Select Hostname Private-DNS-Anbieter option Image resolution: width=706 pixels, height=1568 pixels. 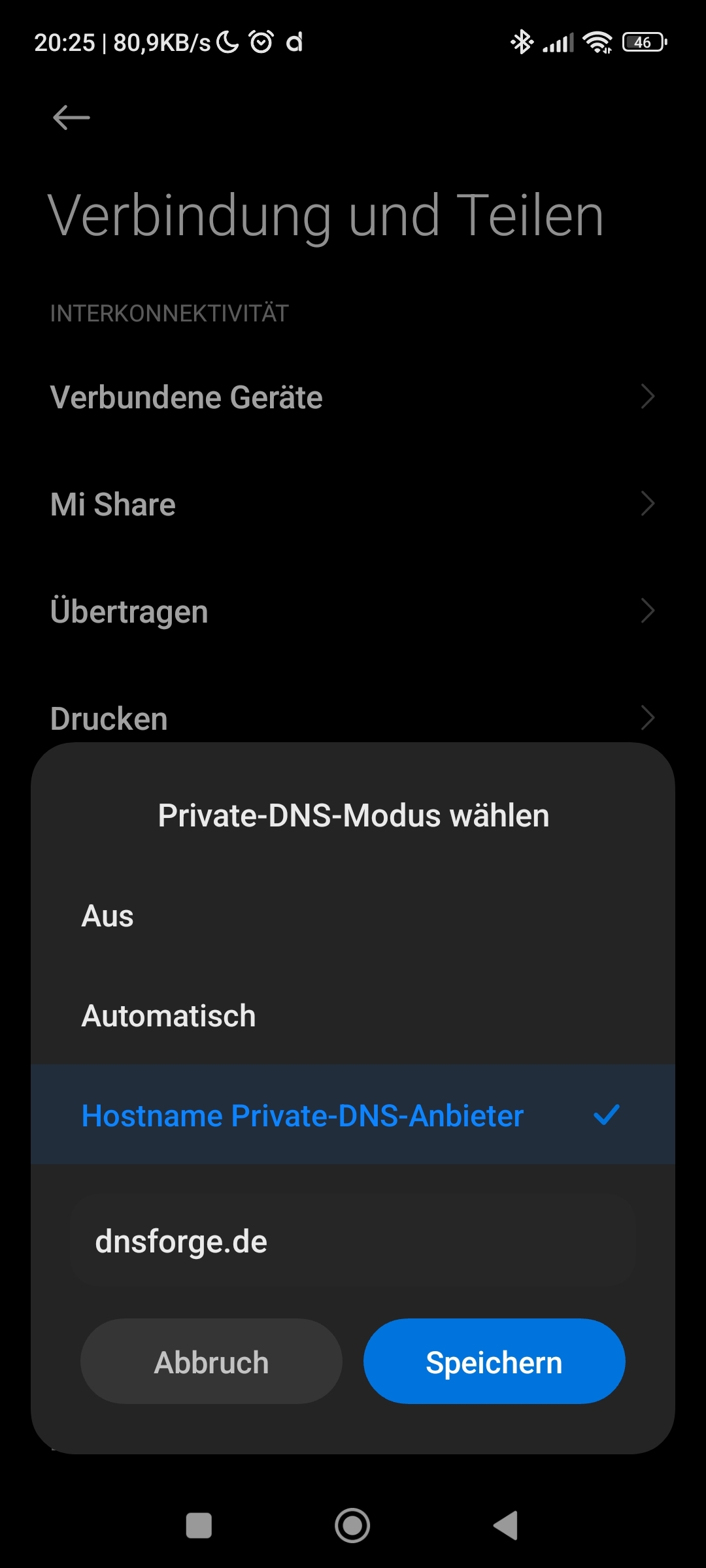click(353, 1115)
